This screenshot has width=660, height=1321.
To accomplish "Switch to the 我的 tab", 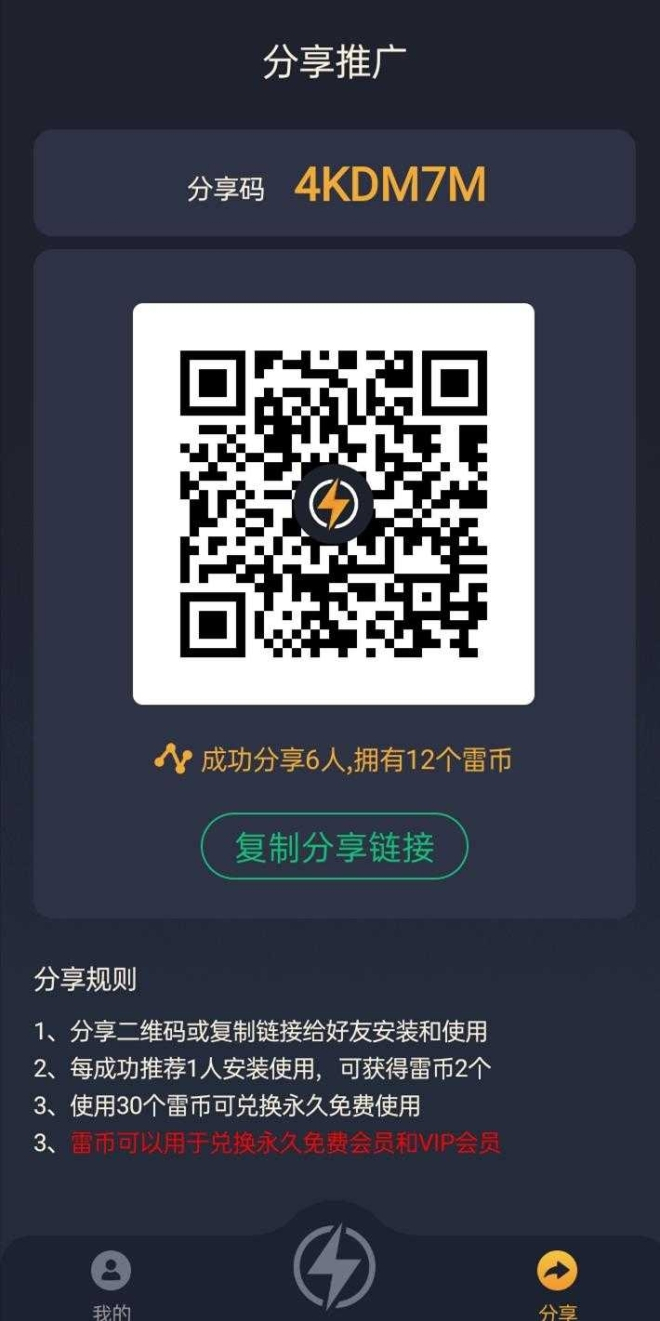I will pyautogui.click(x=111, y=1281).
